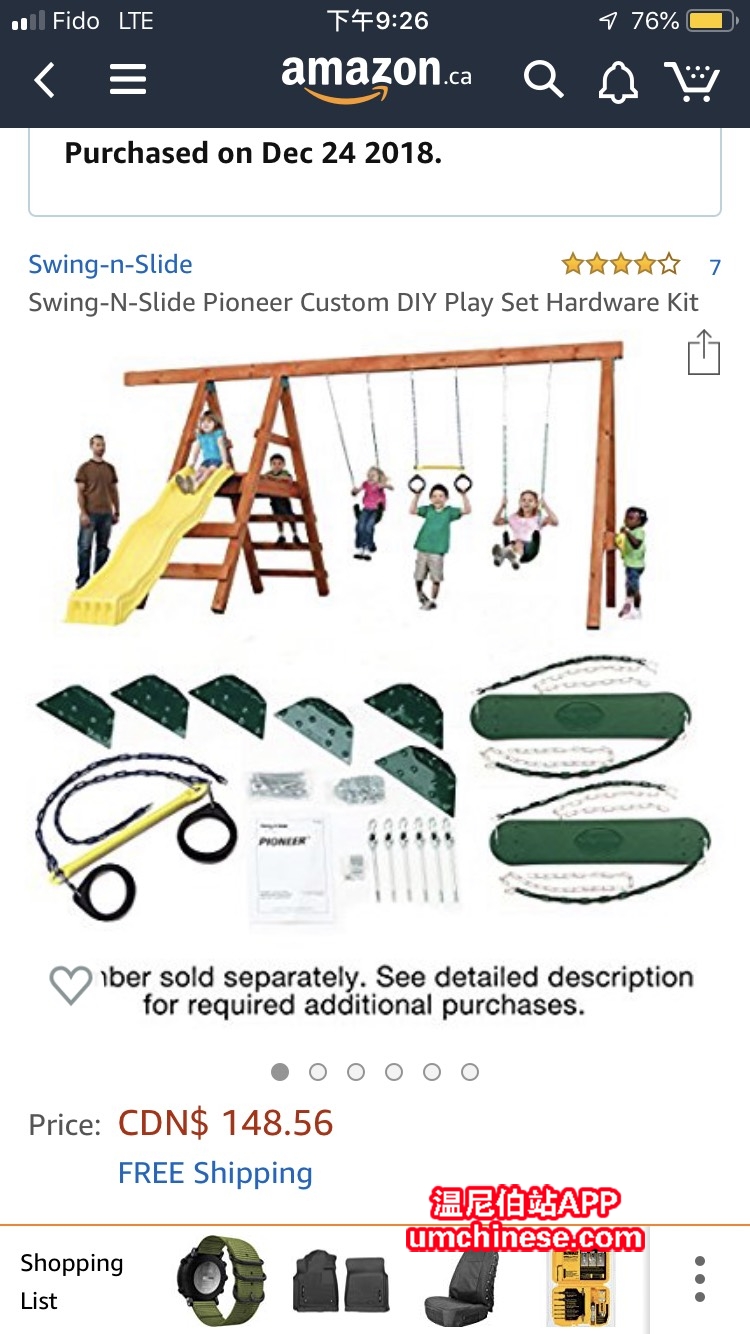The image size is (750, 1334).
Task: Jump to the second image dot
Action: click(x=318, y=1072)
